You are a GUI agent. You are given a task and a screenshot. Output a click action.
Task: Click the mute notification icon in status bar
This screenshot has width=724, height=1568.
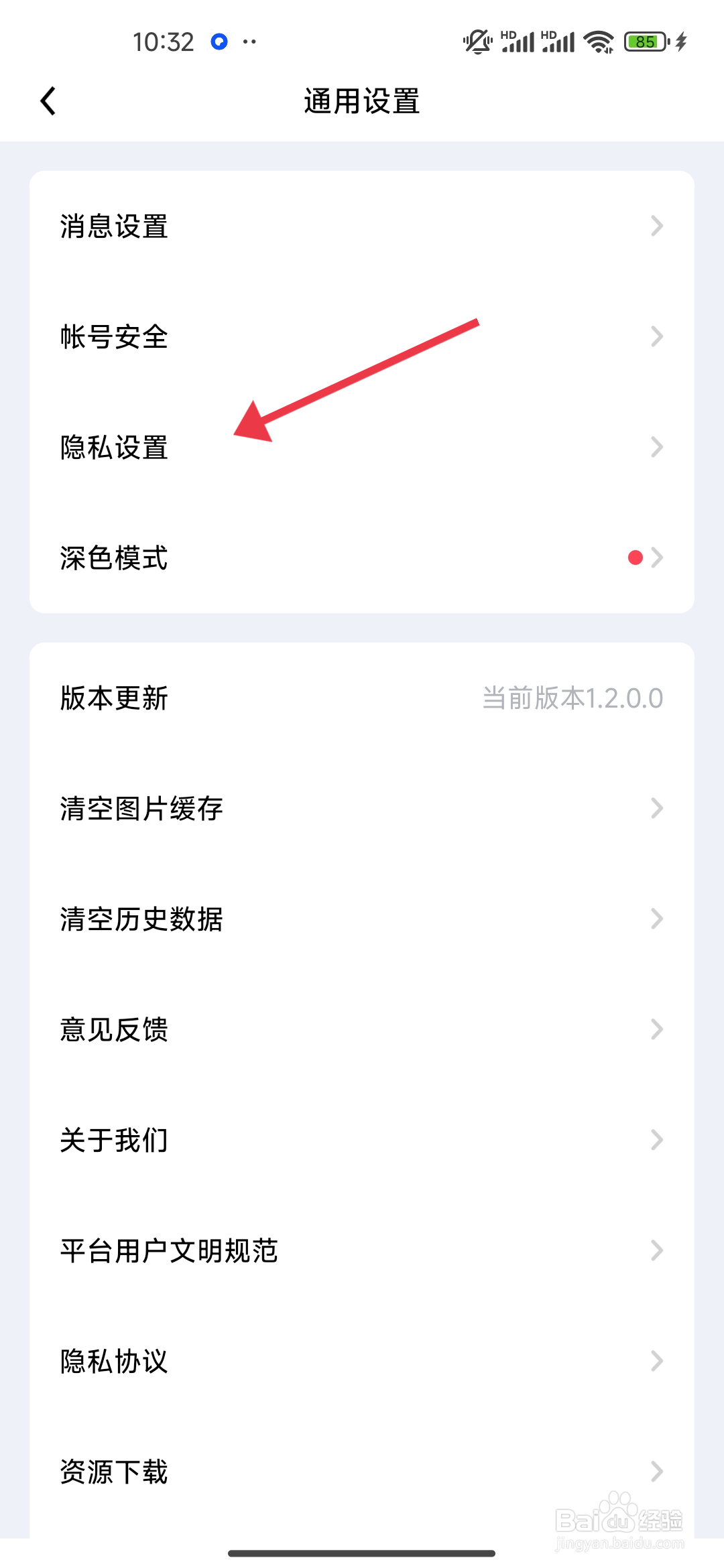(477, 42)
